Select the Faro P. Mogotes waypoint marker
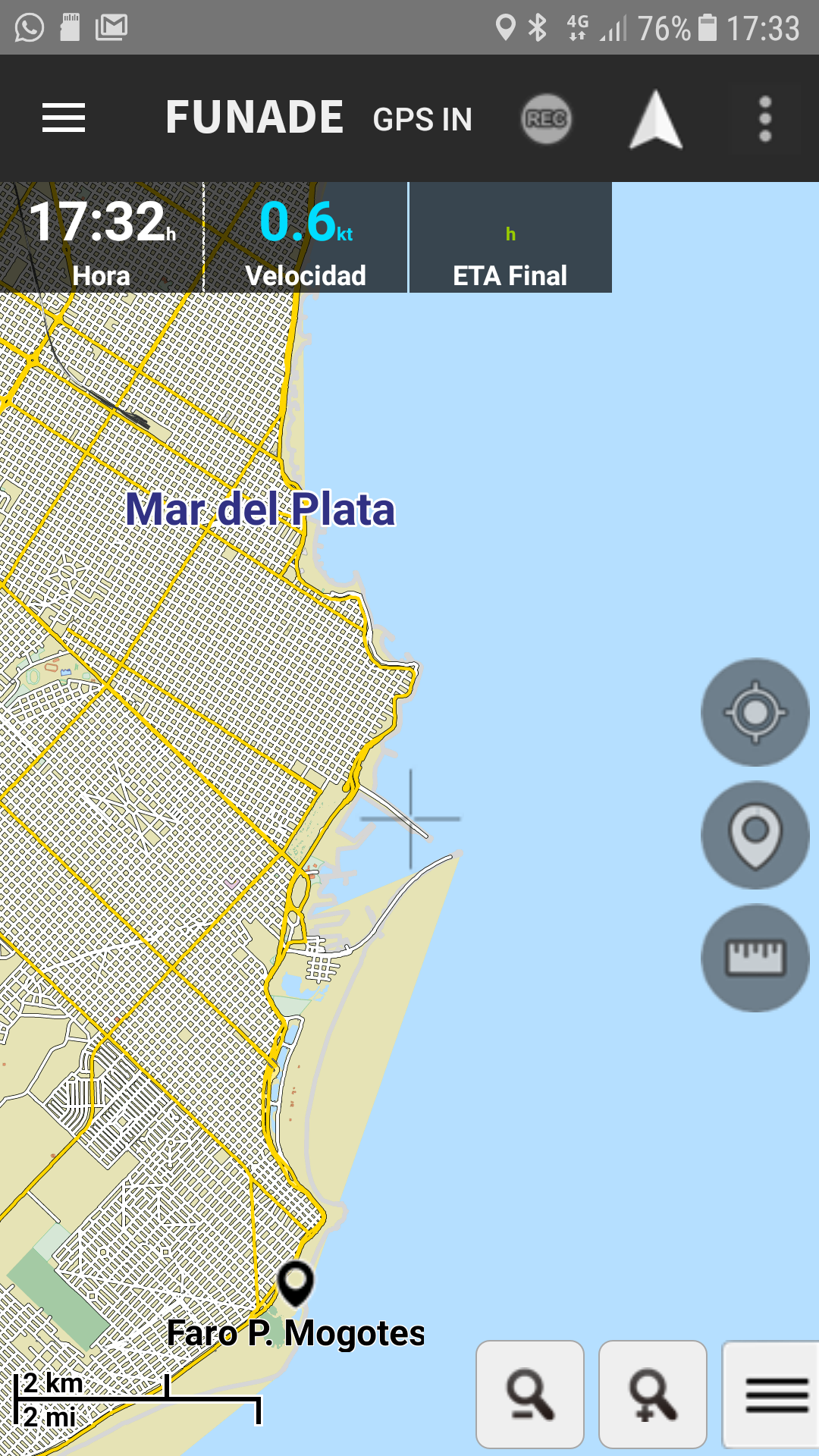This screenshot has width=819, height=1456. pyautogui.click(x=296, y=1284)
